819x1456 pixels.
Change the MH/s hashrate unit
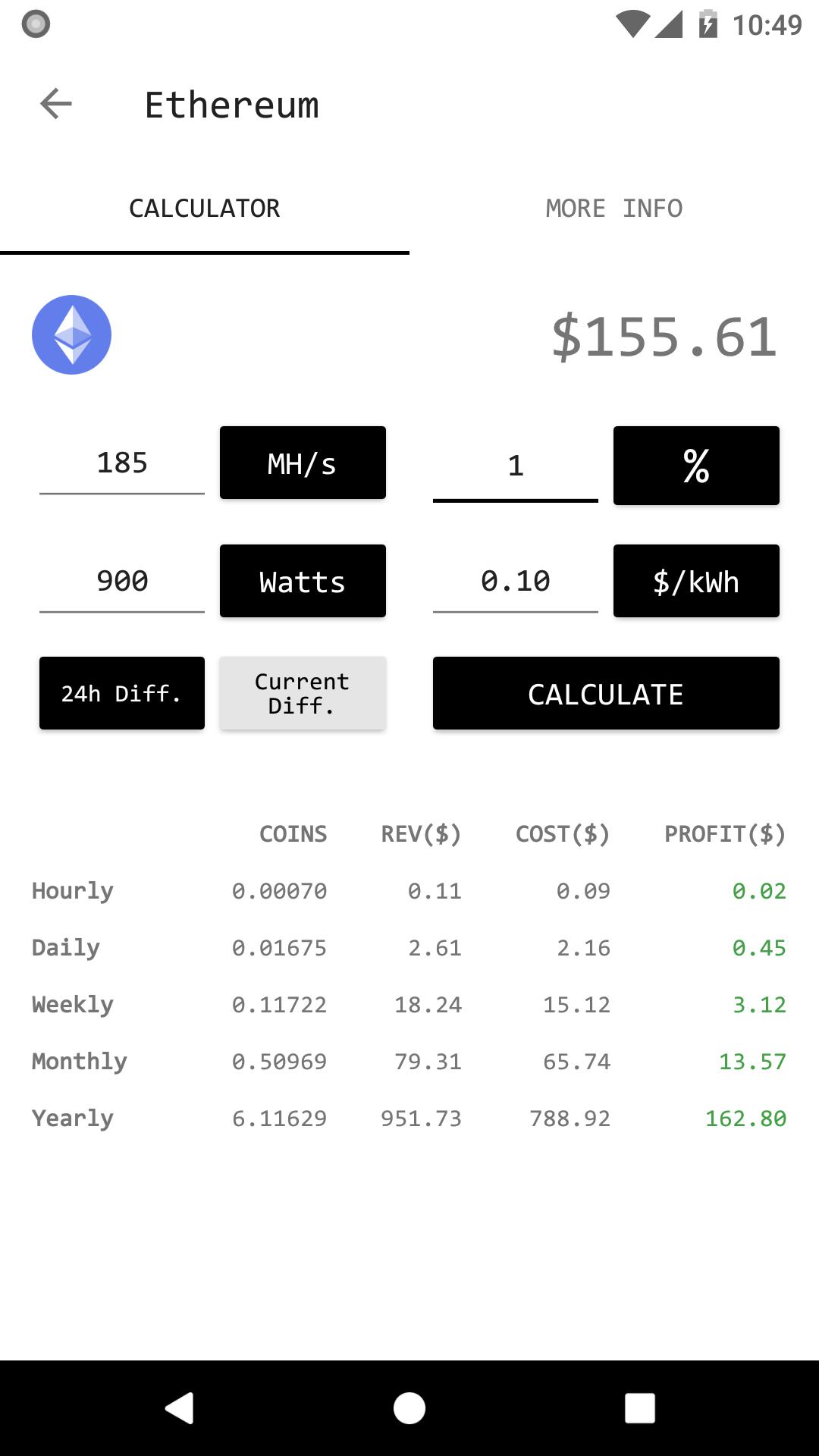[303, 463]
